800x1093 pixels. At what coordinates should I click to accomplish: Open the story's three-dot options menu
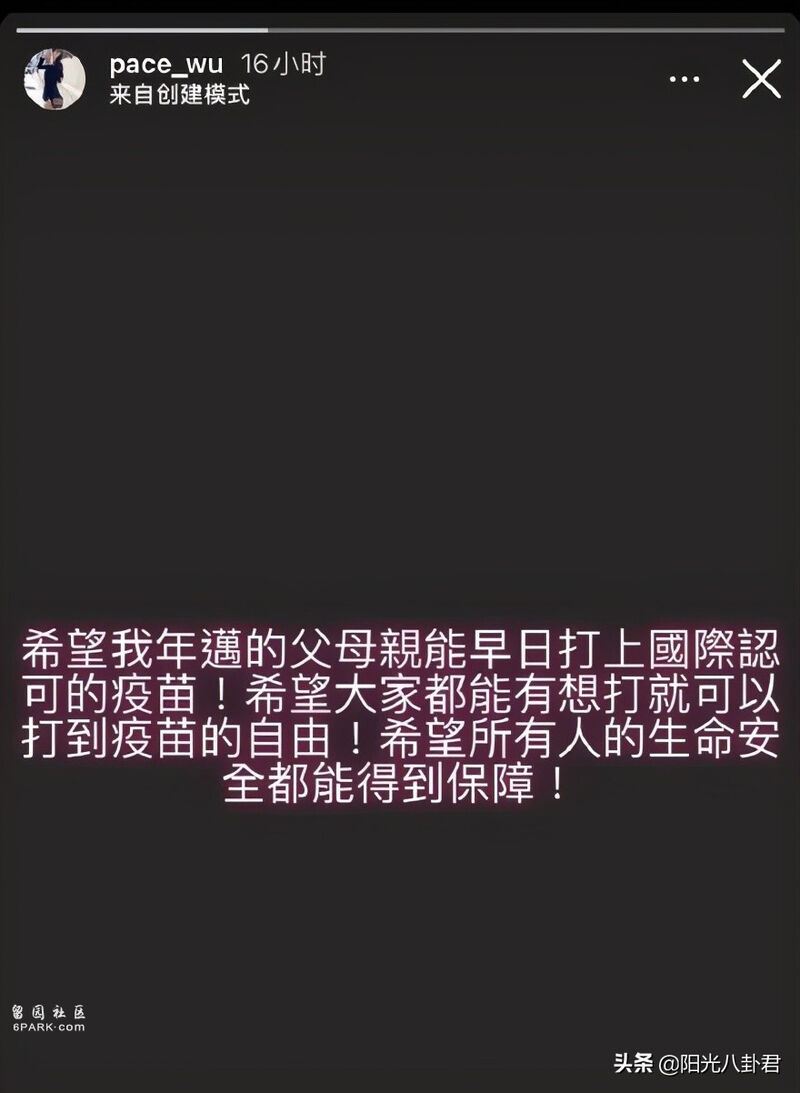(x=684, y=79)
